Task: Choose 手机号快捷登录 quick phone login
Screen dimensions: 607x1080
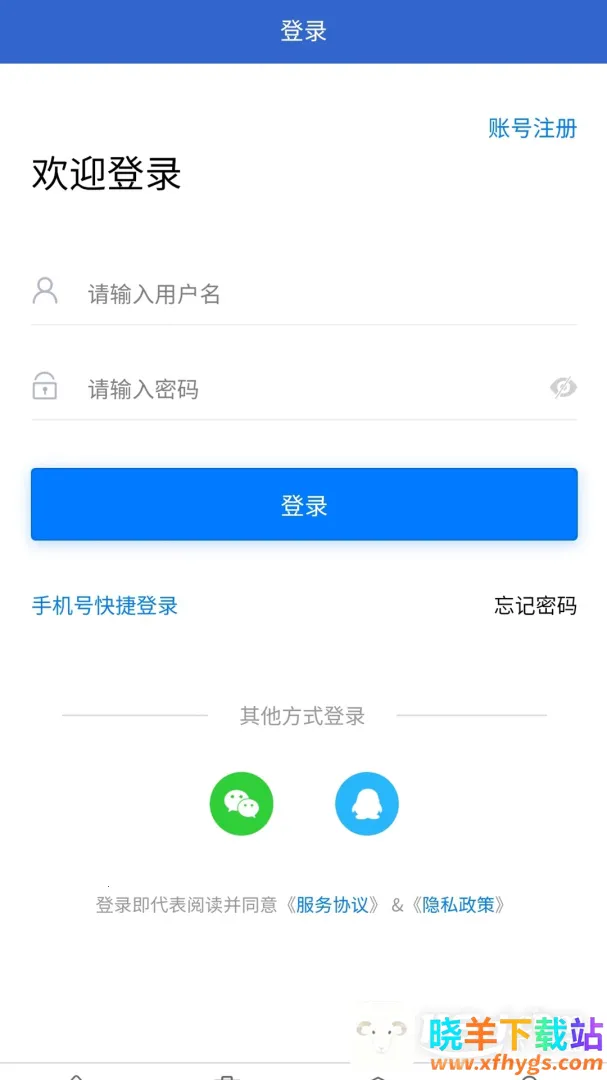Action: (105, 605)
